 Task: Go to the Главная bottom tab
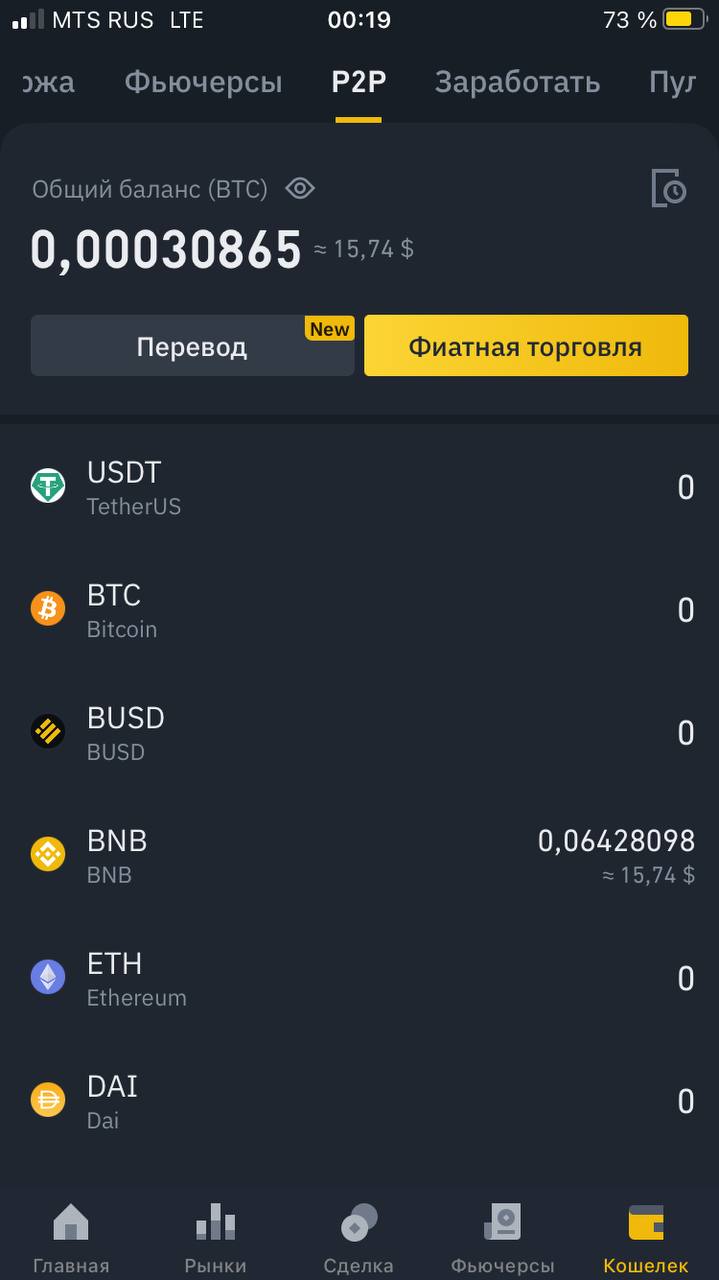coord(71,1239)
